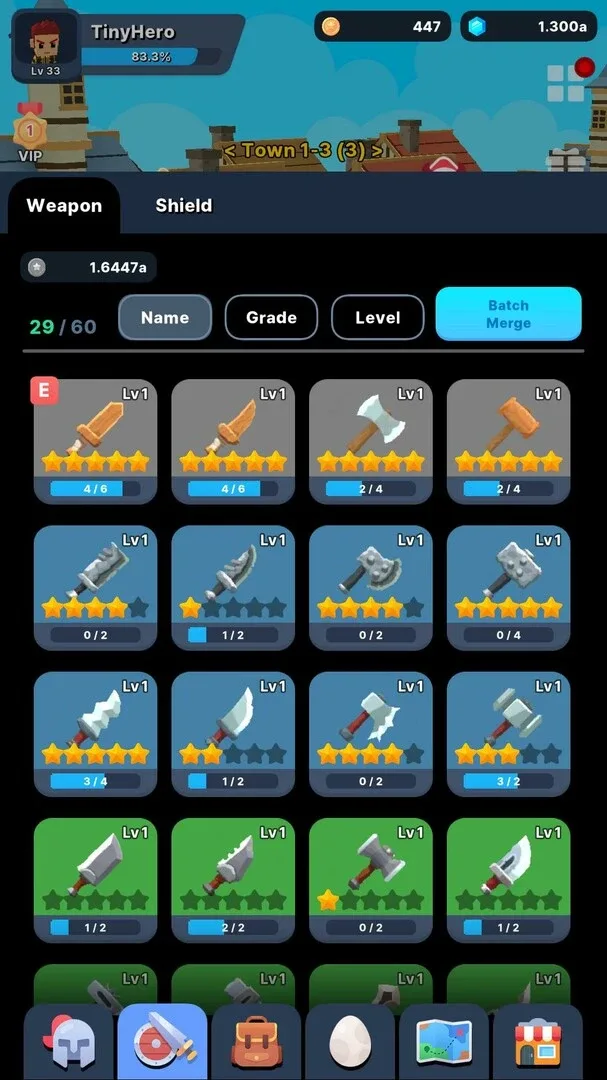Switch to the Shield tab
The image size is (607, 1080).
coord(183,205)
